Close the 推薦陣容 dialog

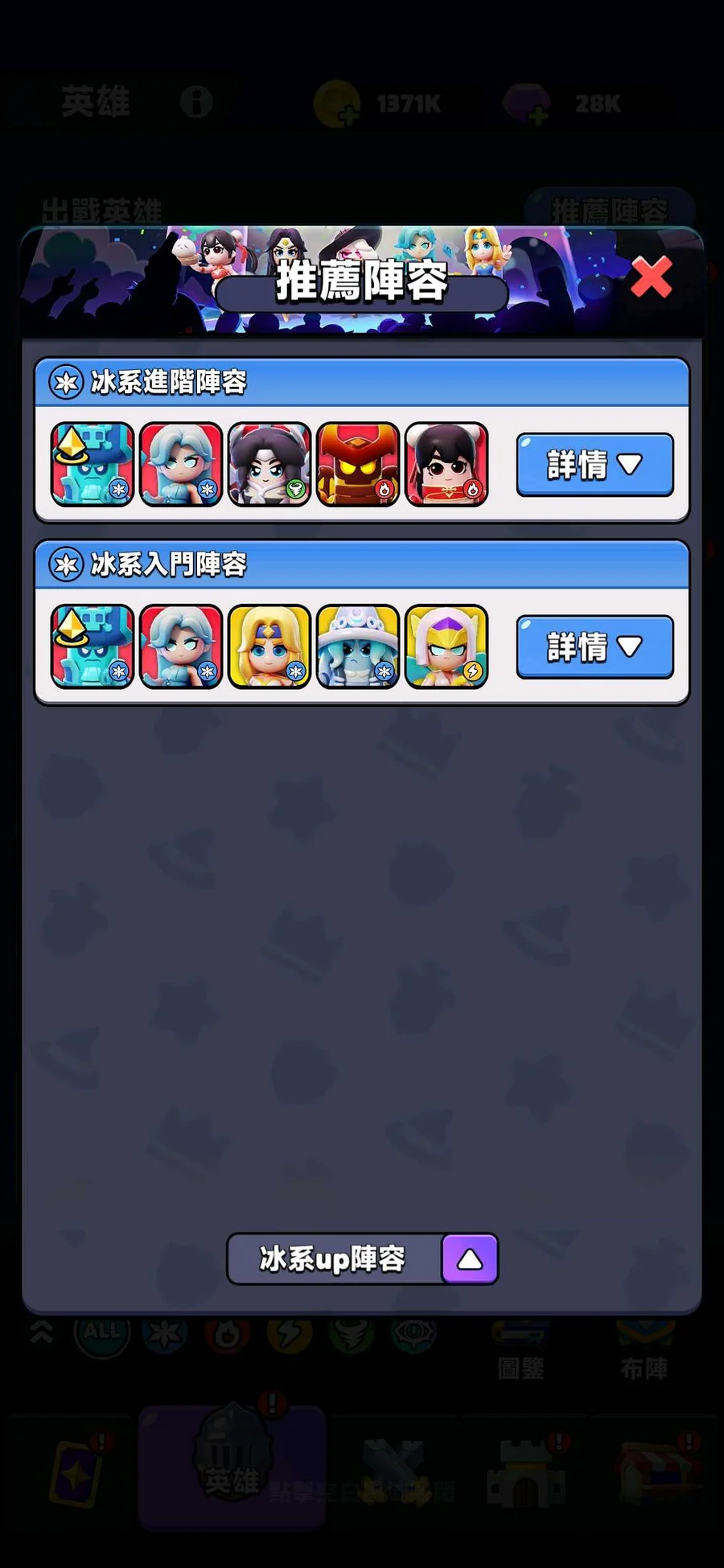[x=651, y=278]
